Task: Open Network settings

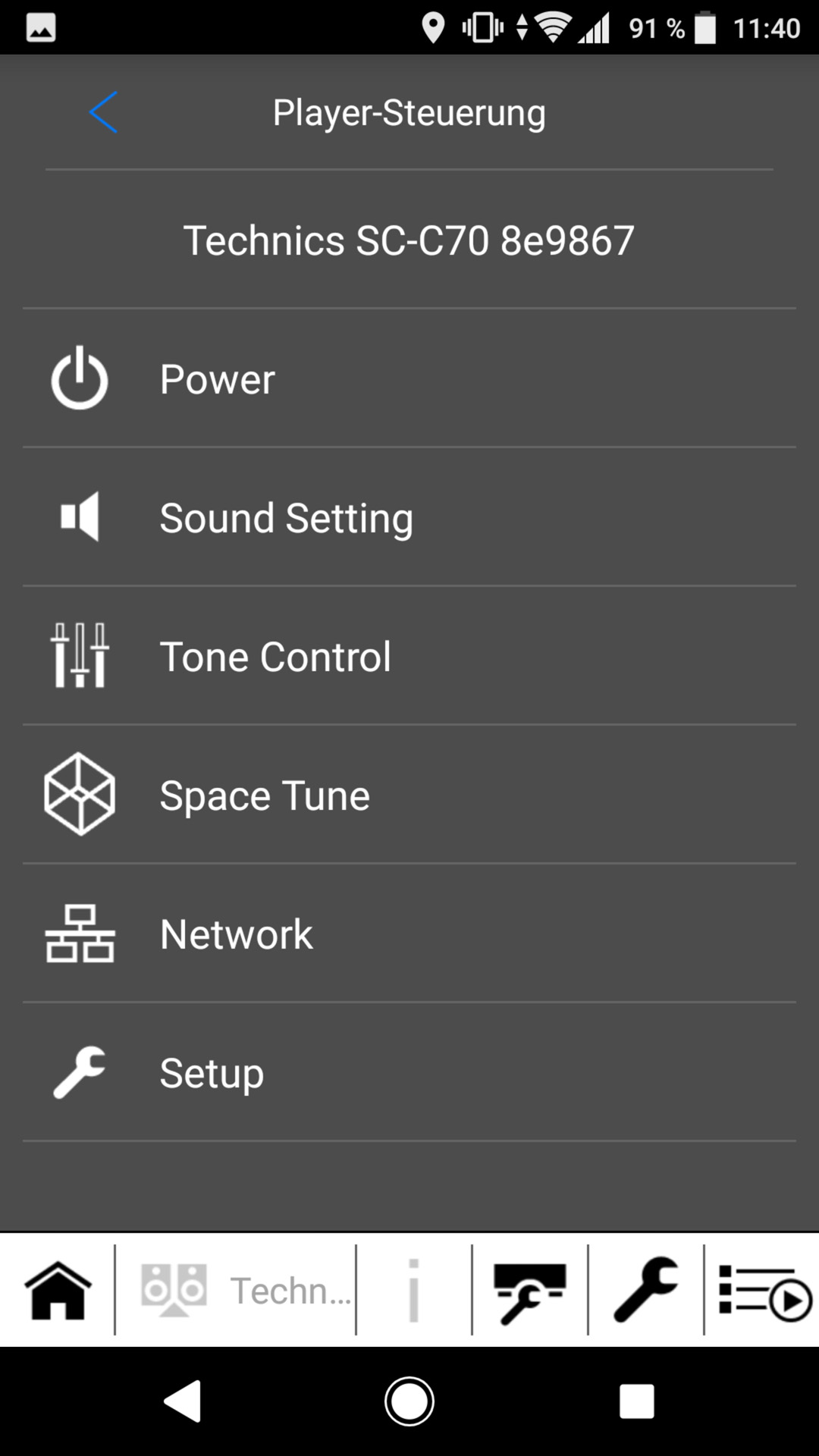Action: (409, 934)
